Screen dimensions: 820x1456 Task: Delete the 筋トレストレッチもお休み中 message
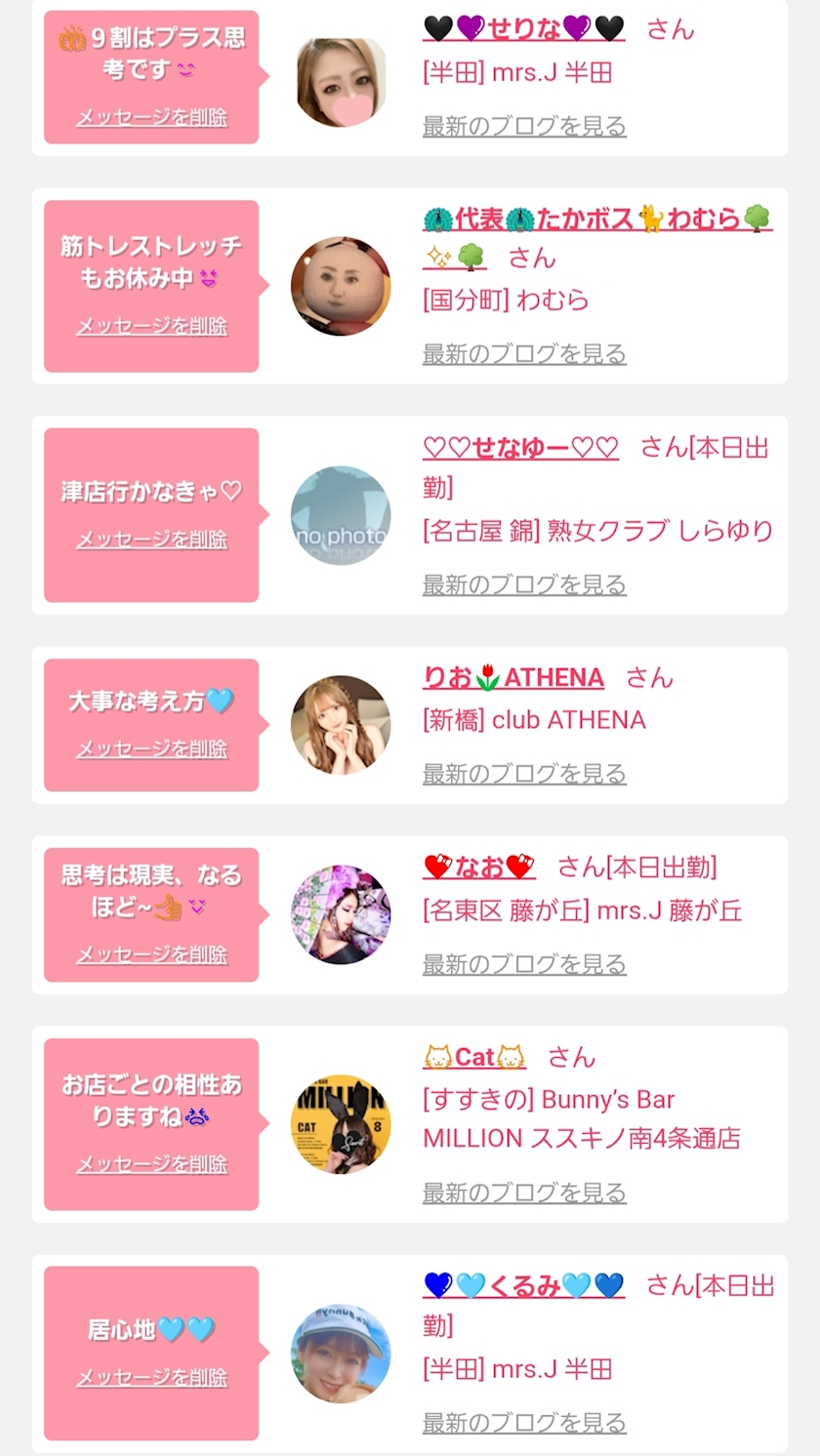(x=151, y=326)
